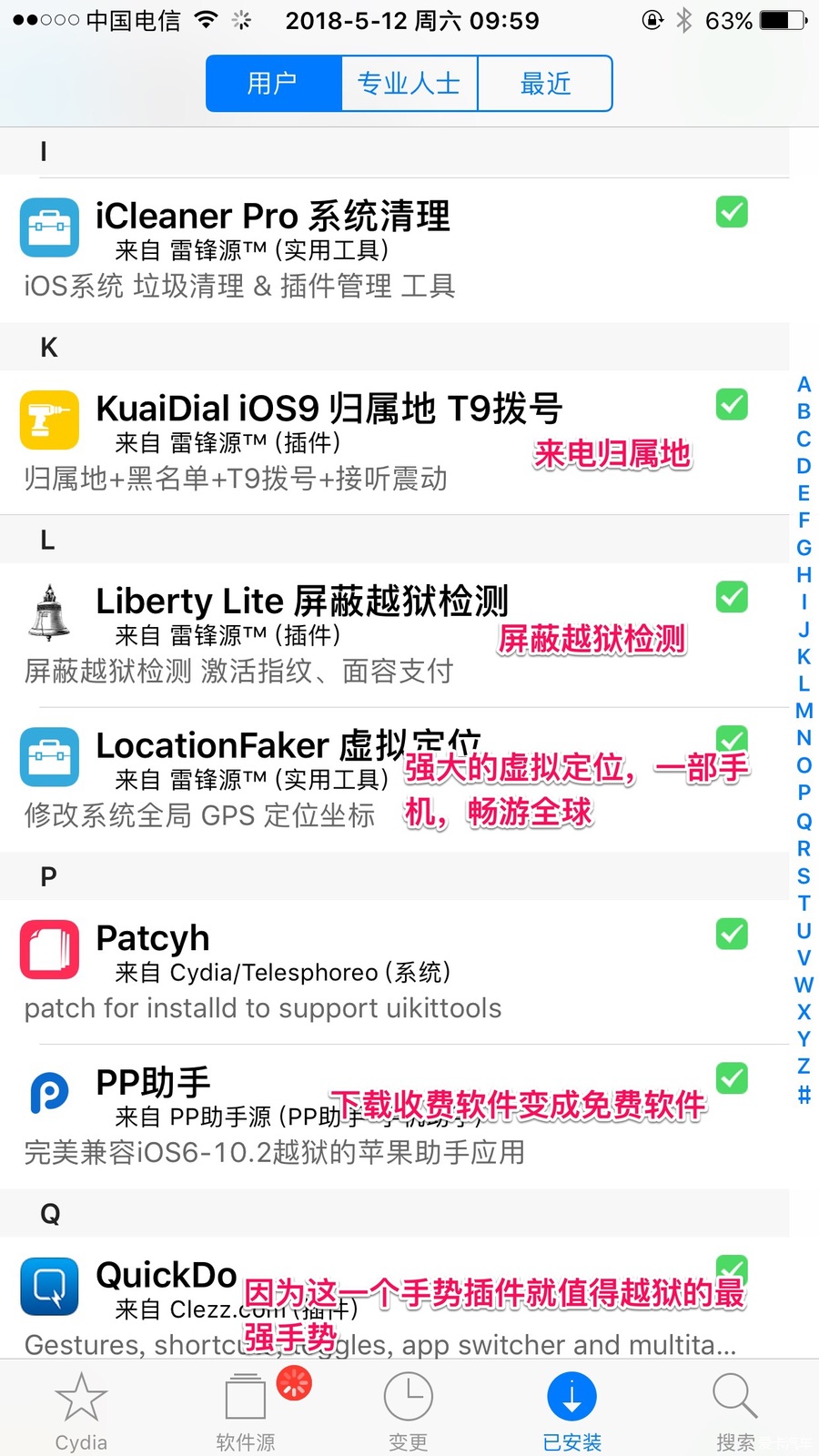This screenshot has width=819, height=1456.
Task: Jump to letter S in the index
Action: (804, 875)
